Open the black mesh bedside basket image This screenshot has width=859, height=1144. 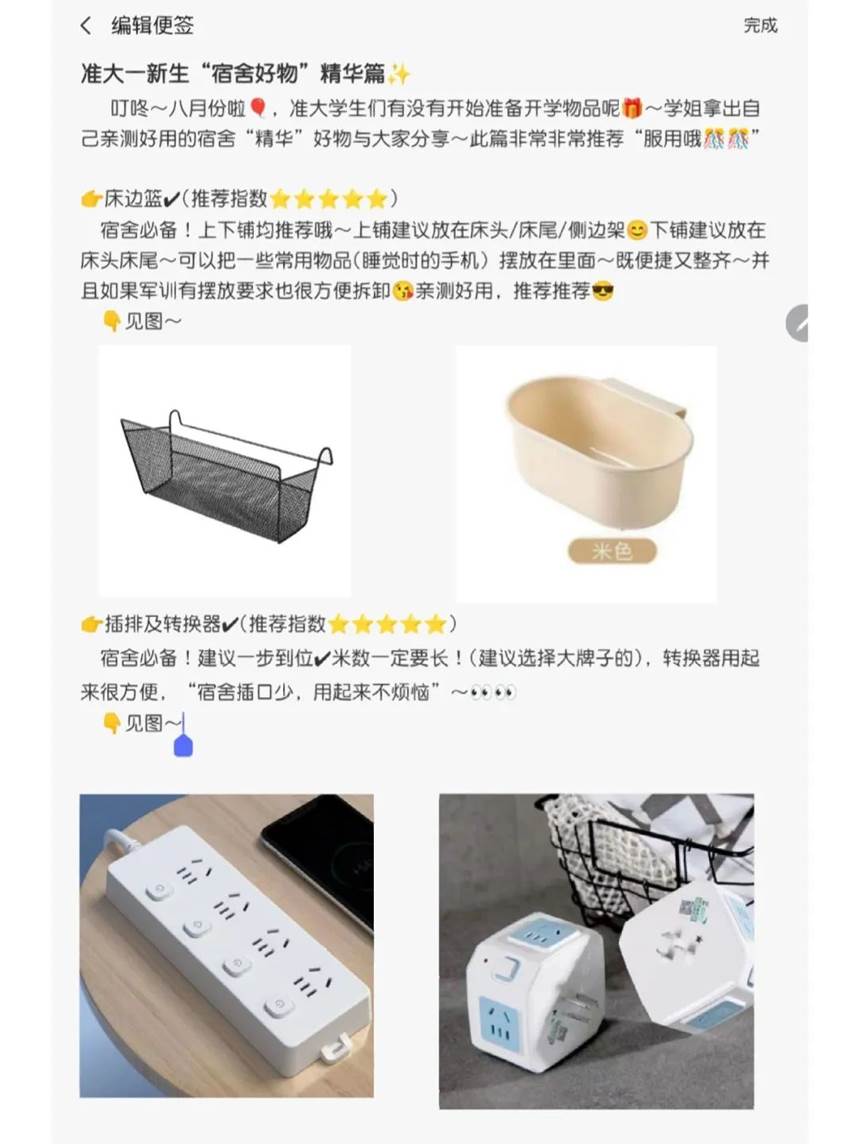tap(225, 471)
